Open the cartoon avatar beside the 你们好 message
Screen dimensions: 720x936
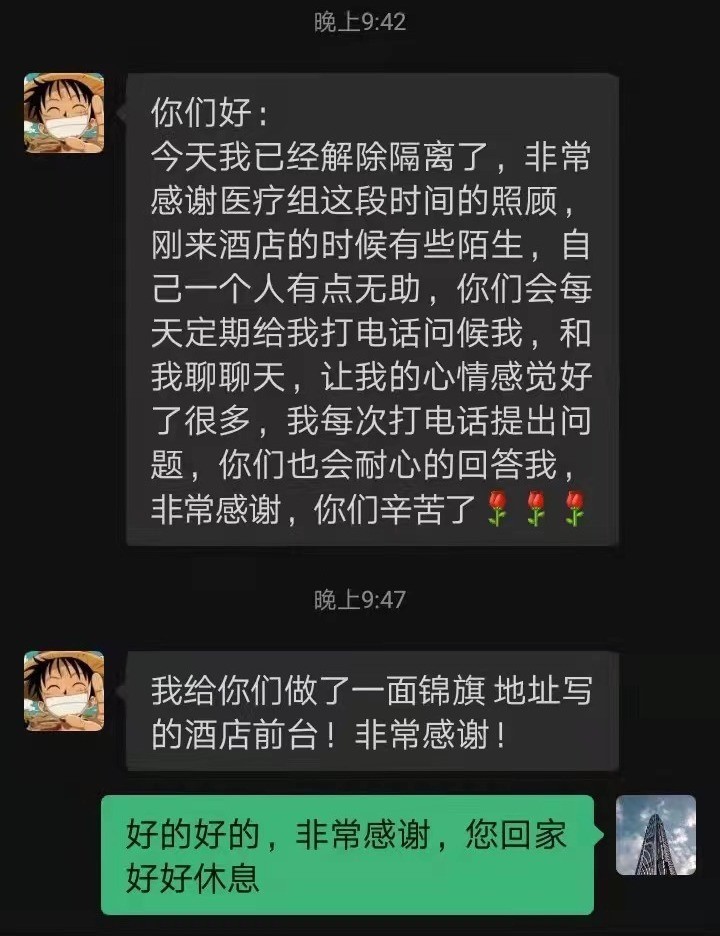64,113
